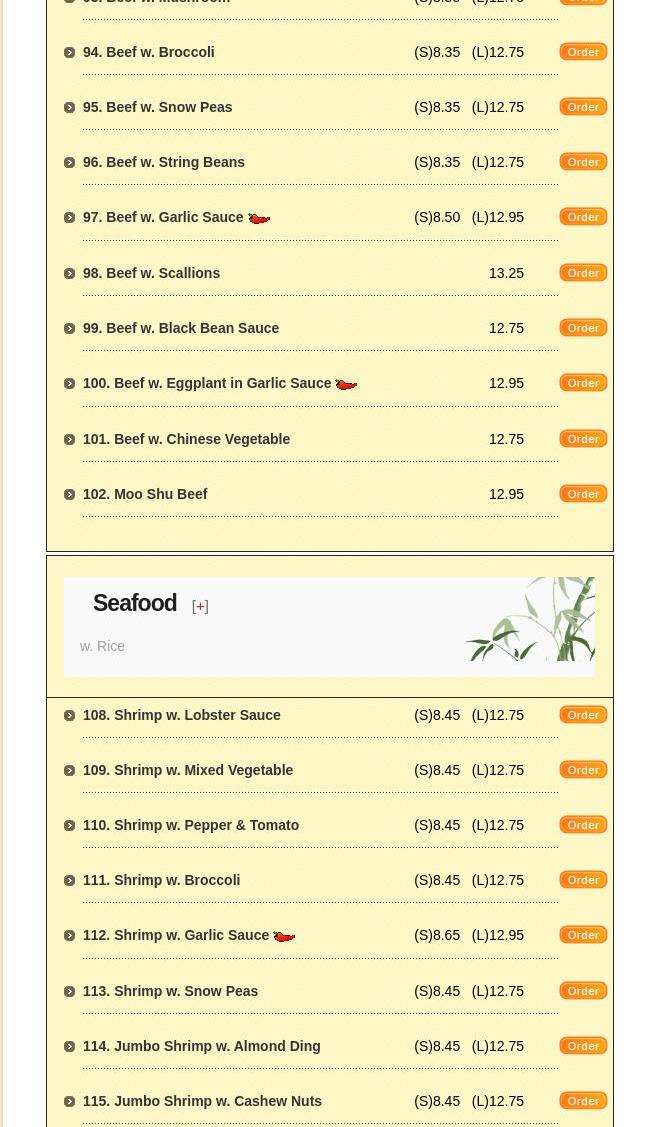Order 110. Shrimp w. Pepper & Tomato
646x1127 pixels.
583,825
